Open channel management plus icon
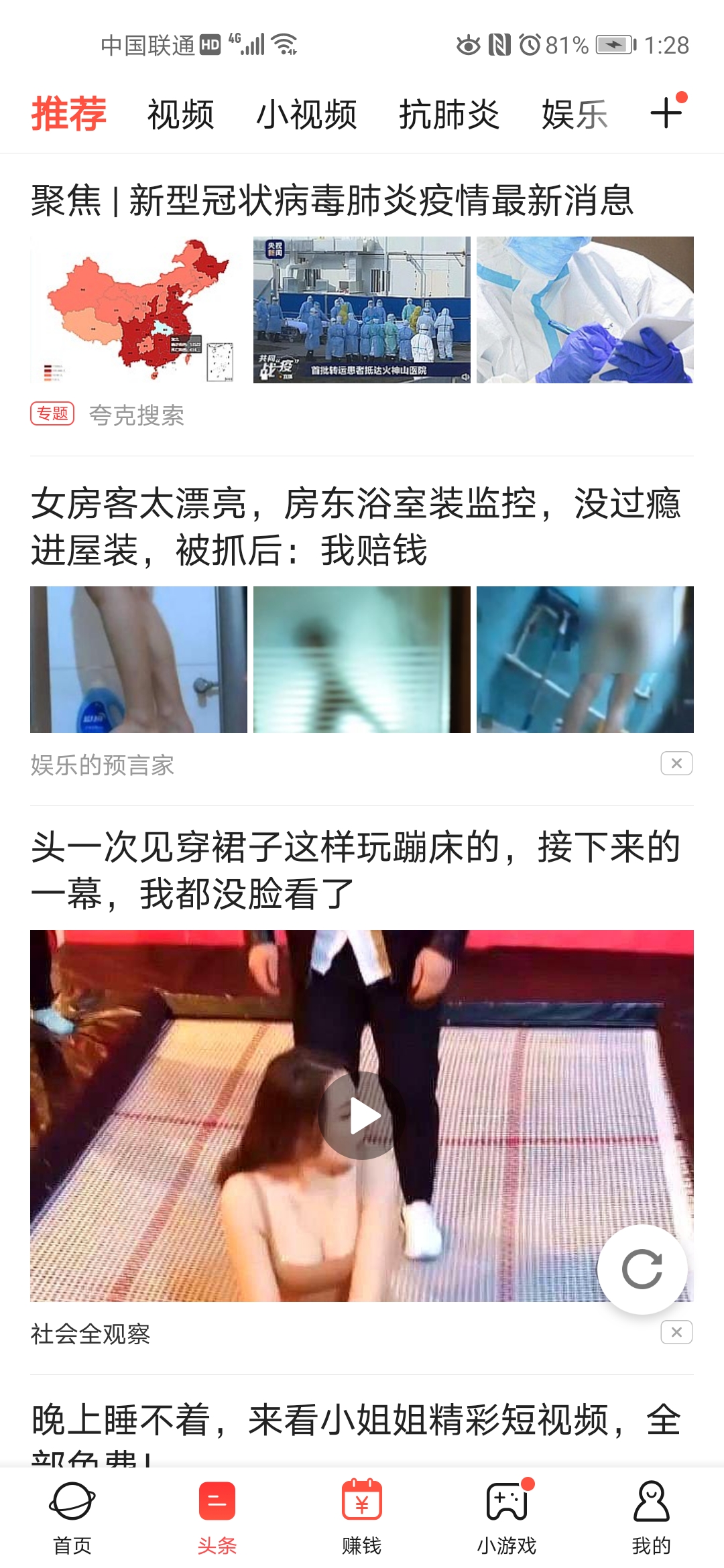The width and height of the screenshot is (724, 1568). pos(666,113)
